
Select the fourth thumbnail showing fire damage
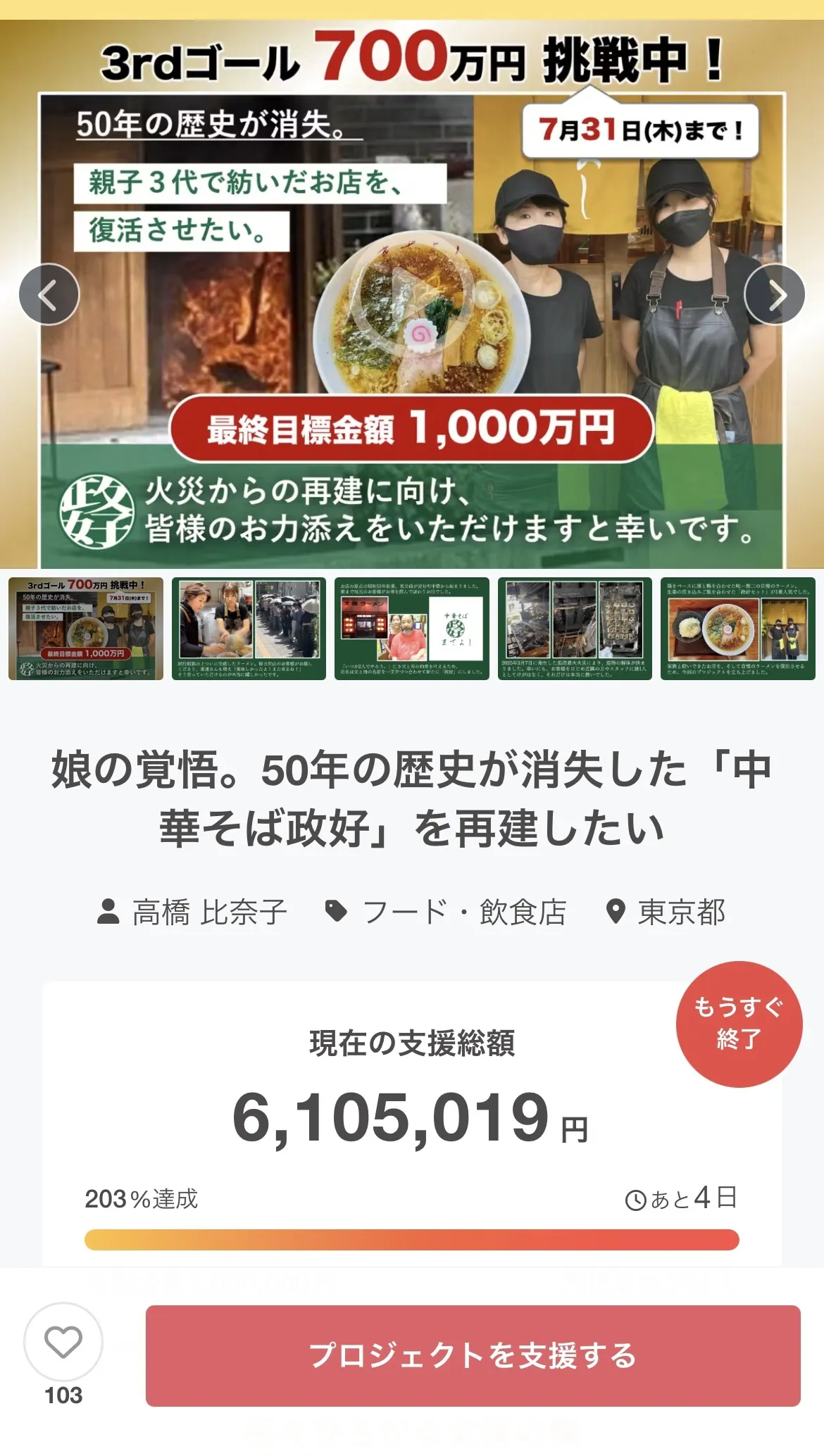[x=575, y=629]
